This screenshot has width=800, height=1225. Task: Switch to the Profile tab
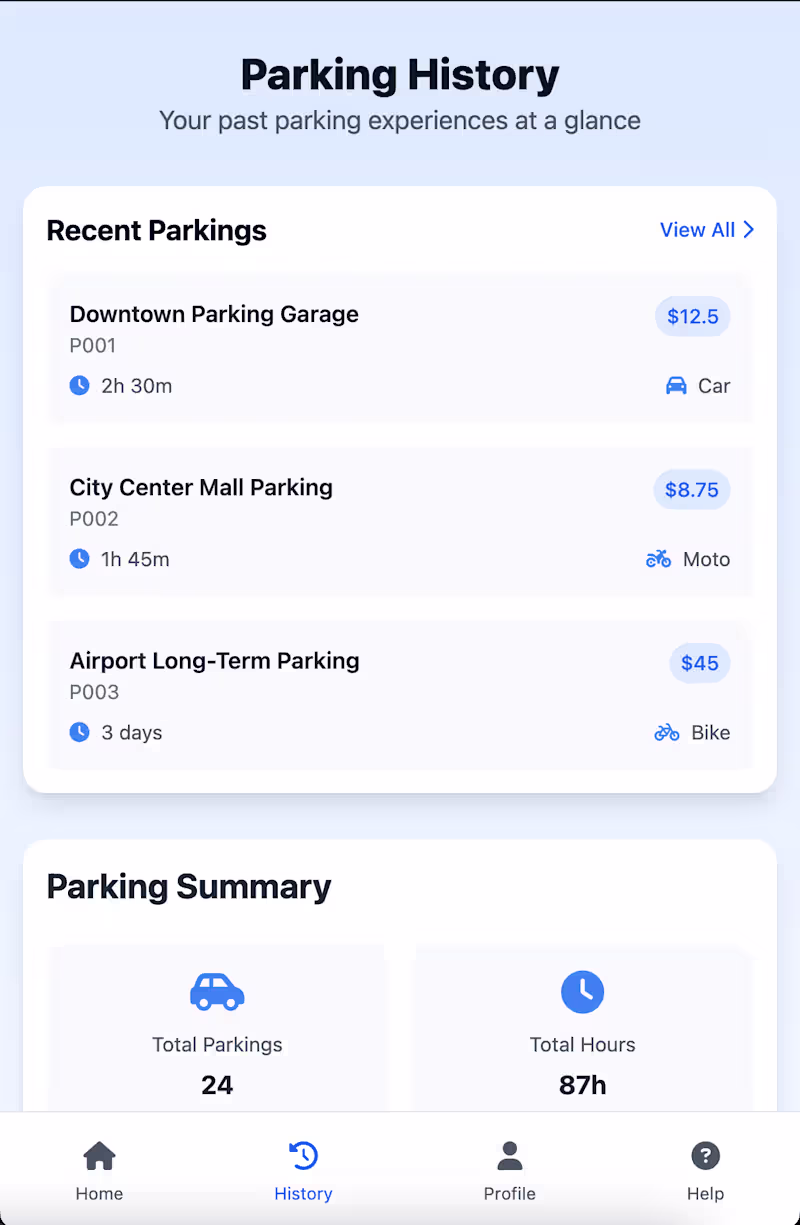point(509,1170)
